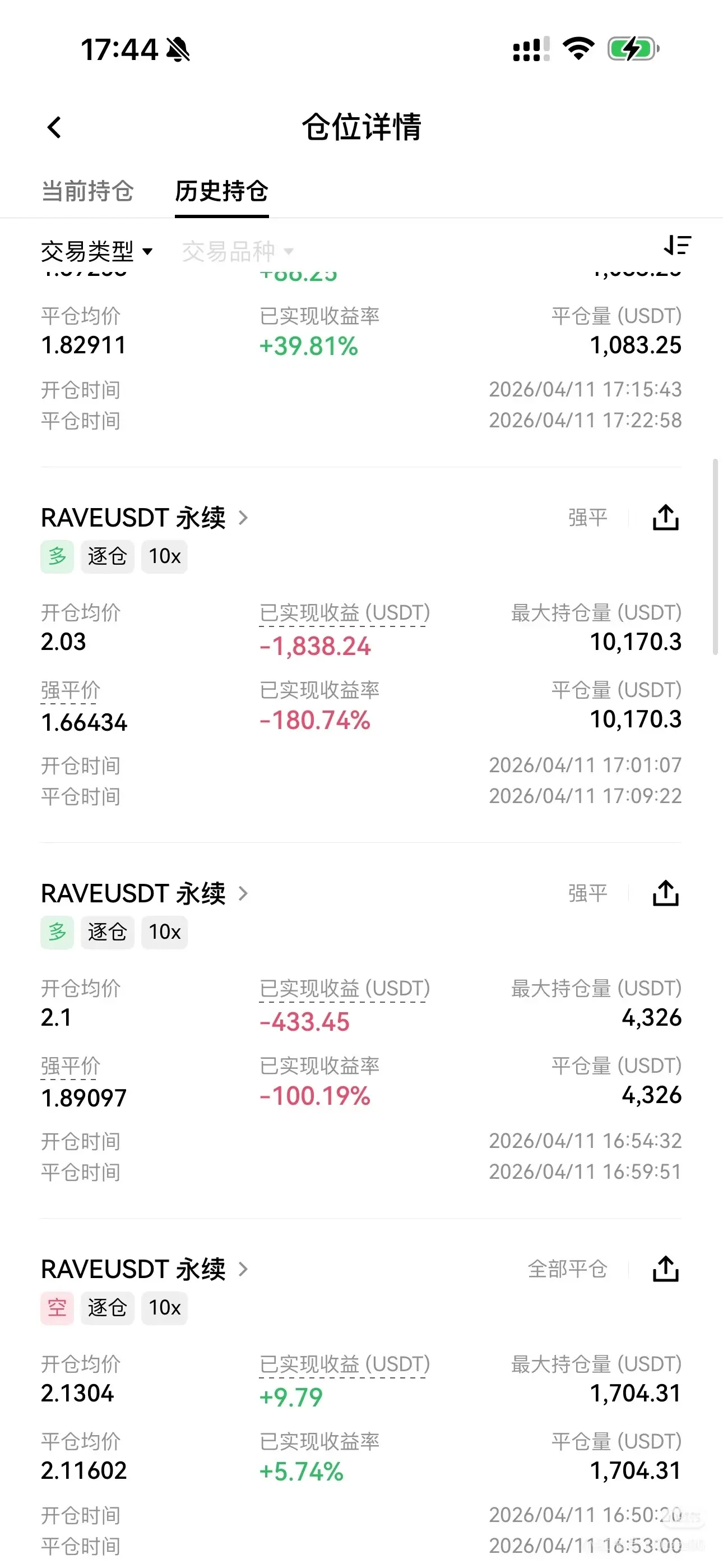Select the 历史持仓 tab

(x=221, y=191)
